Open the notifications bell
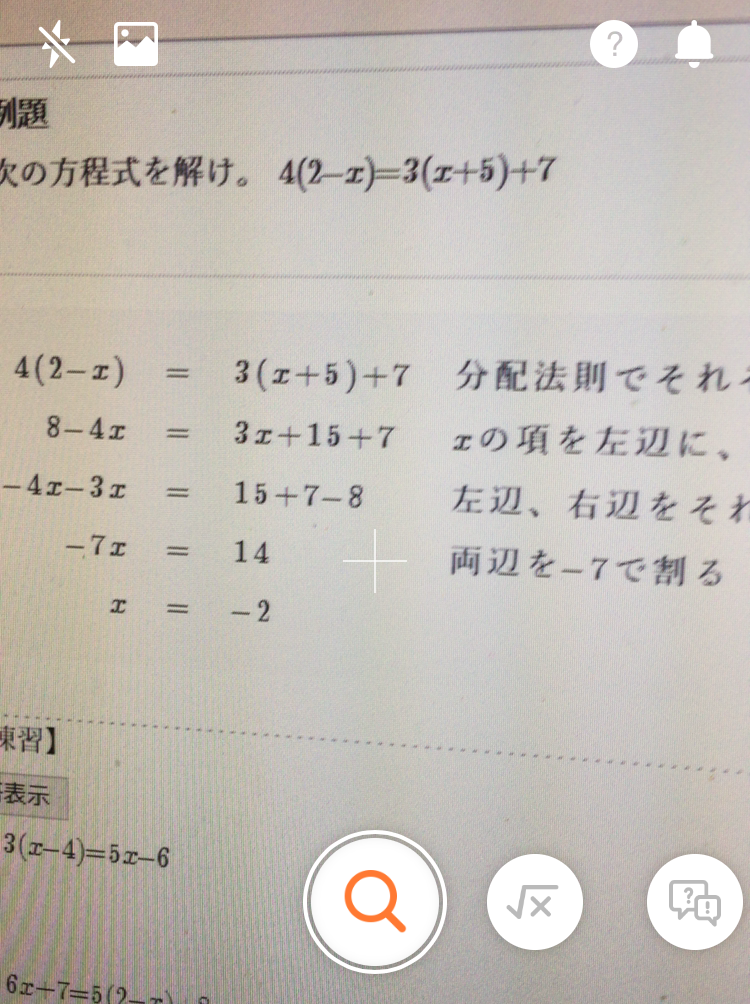The height and width of the screenshot is (1004, 750). (x=694, y=44)
